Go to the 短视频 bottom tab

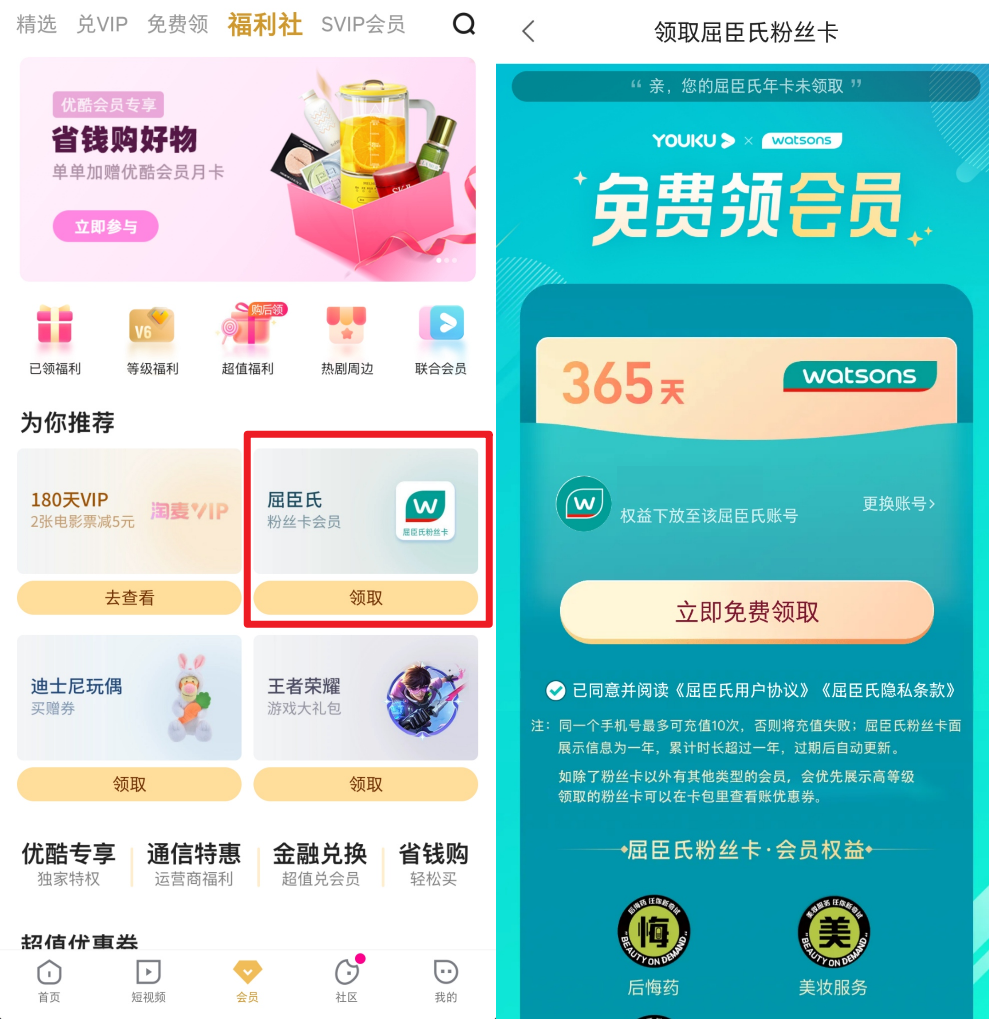click(148, 981)
